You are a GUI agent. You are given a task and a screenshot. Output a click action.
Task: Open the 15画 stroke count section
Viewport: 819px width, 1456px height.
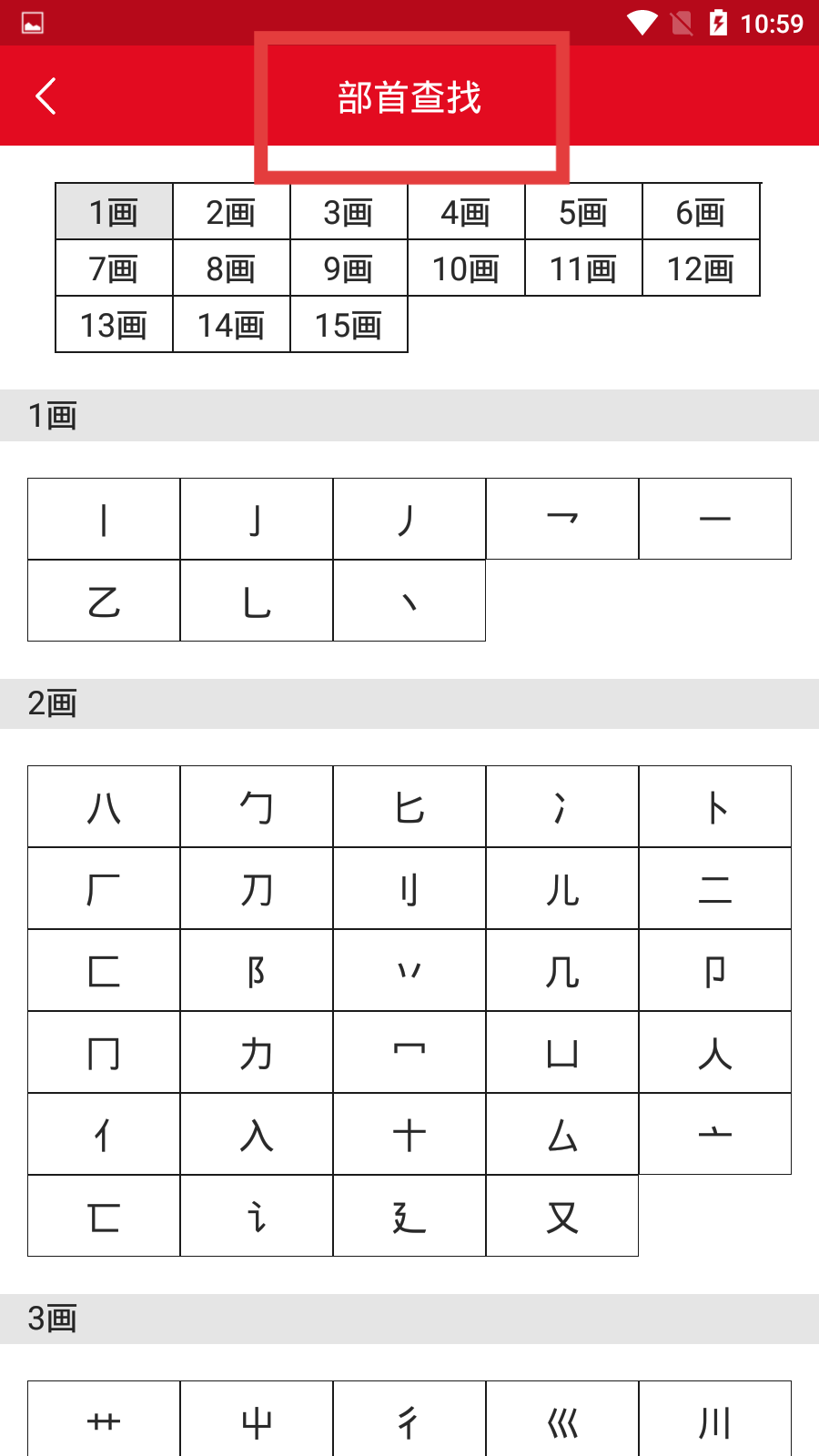[349, 325]
